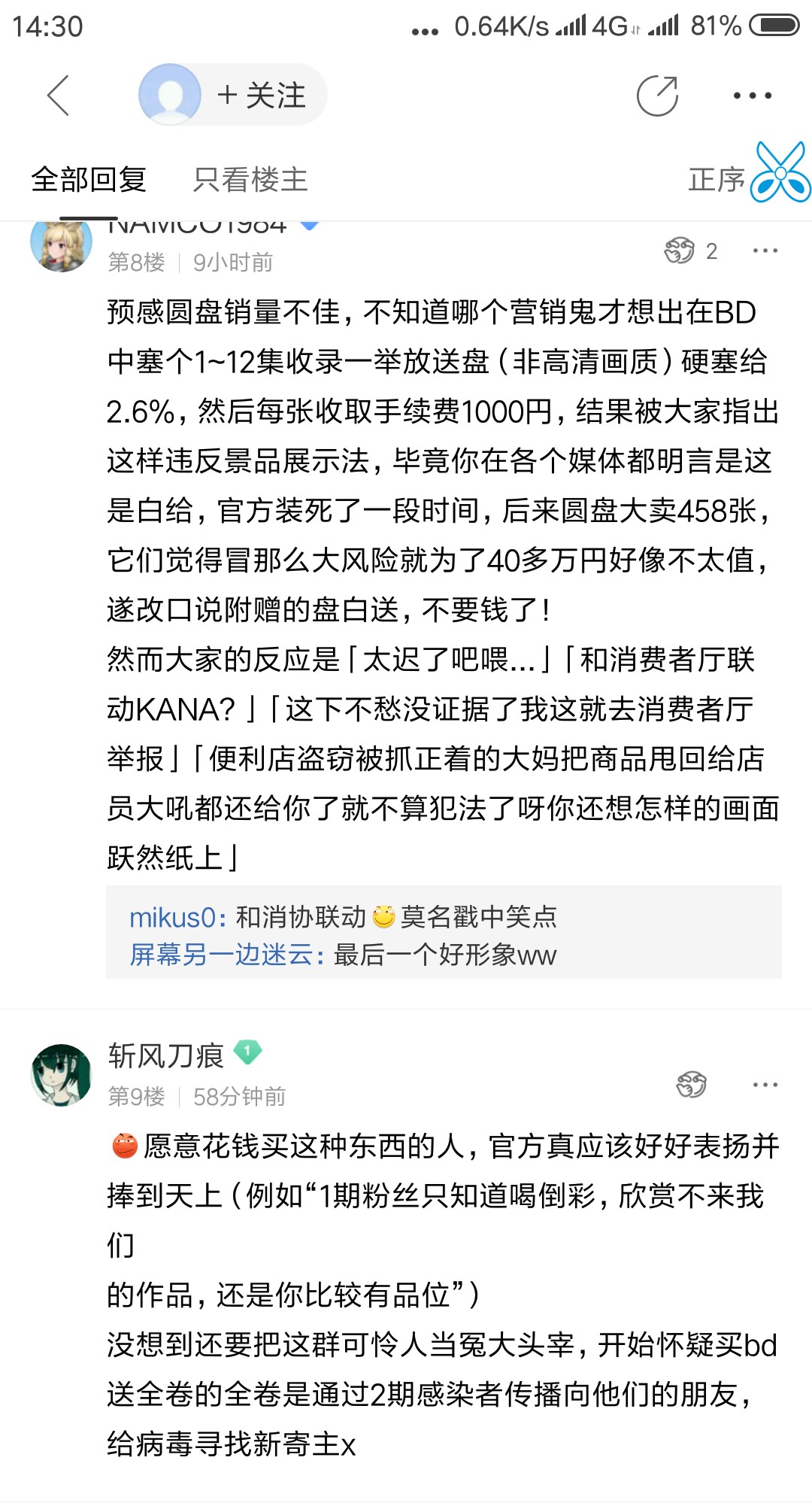Go back using the top arrow
This screenshot has width=812, height=1503.
58,96
